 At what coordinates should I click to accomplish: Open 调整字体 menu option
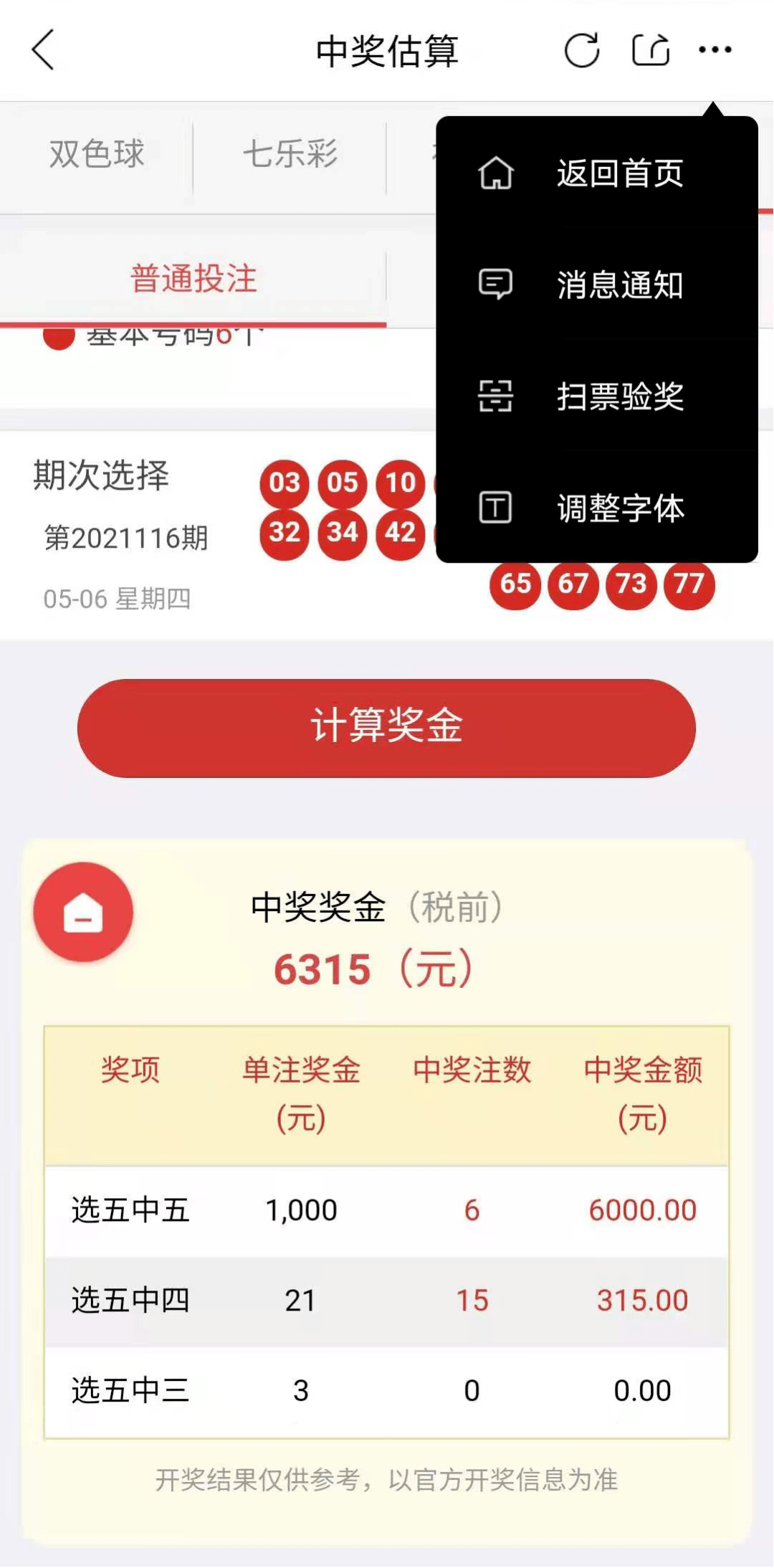[596, 508]
